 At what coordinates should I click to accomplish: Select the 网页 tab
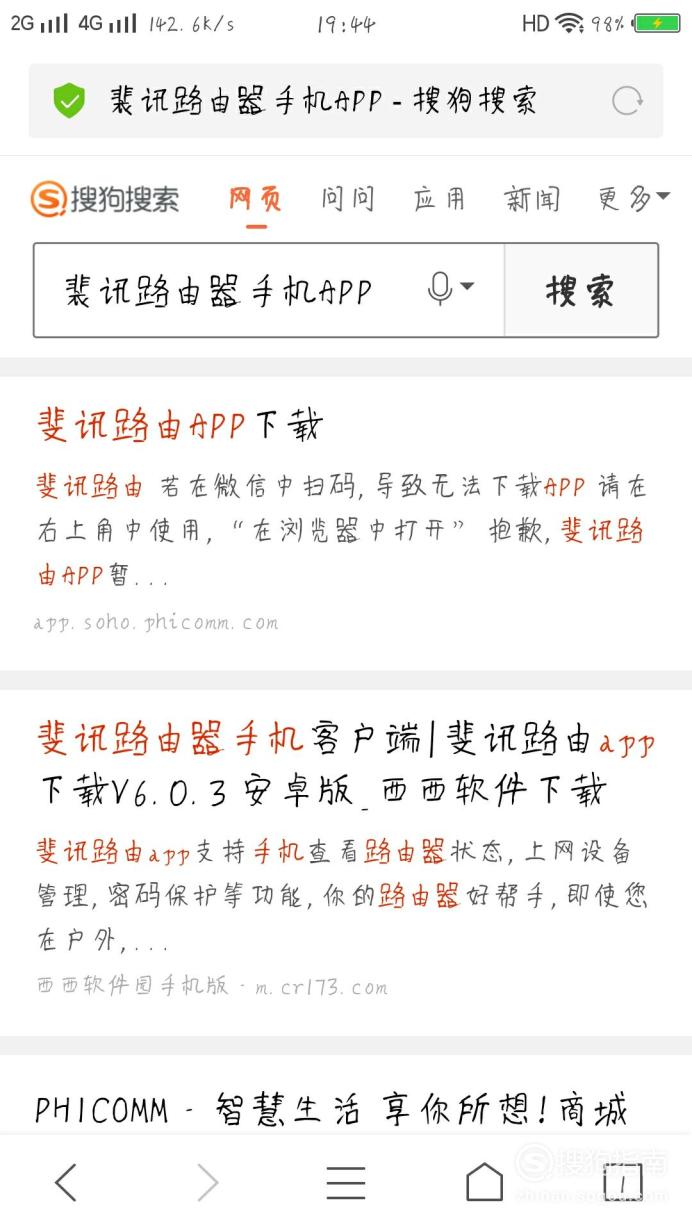(256, 198)
